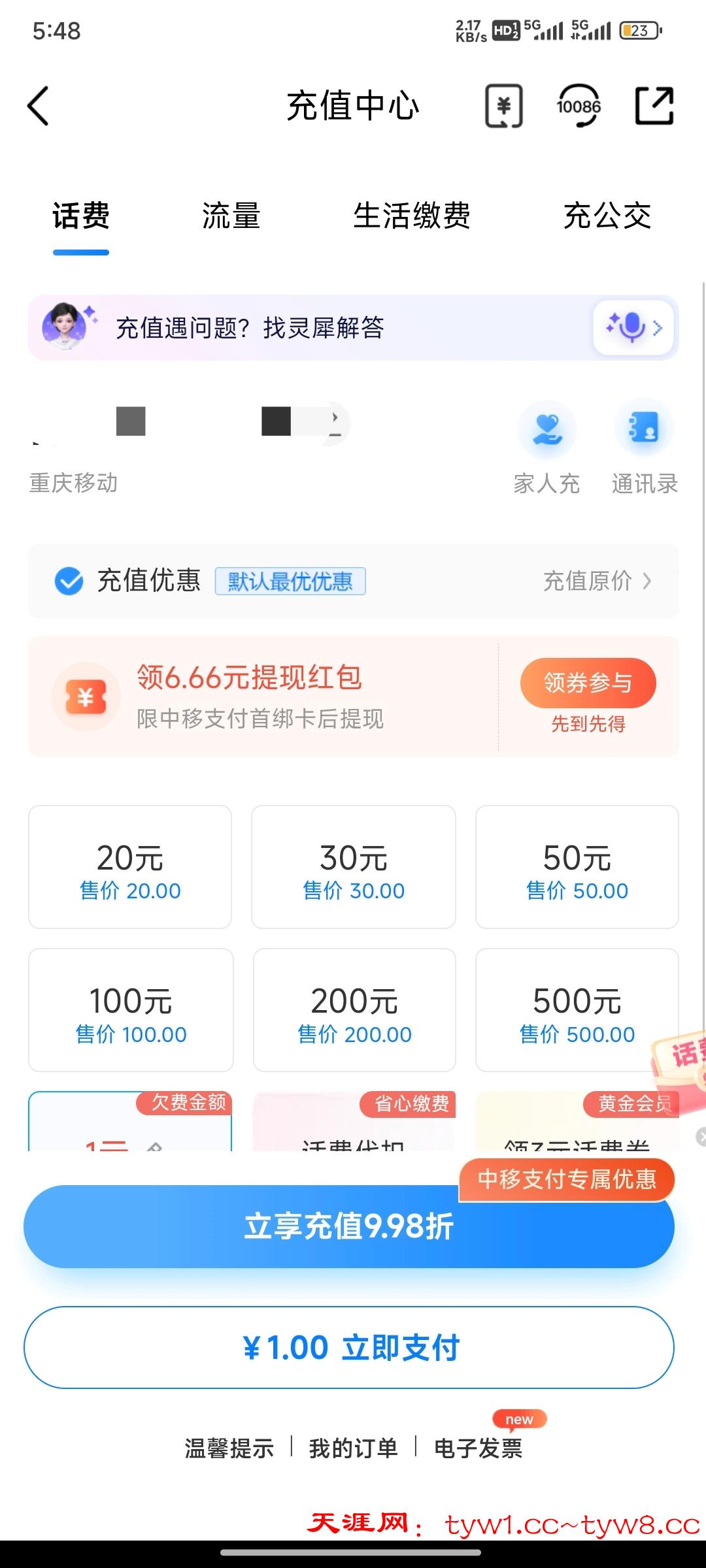
Task: Share this recharge page
Action: pyautogui.click(x=654, y=106)
